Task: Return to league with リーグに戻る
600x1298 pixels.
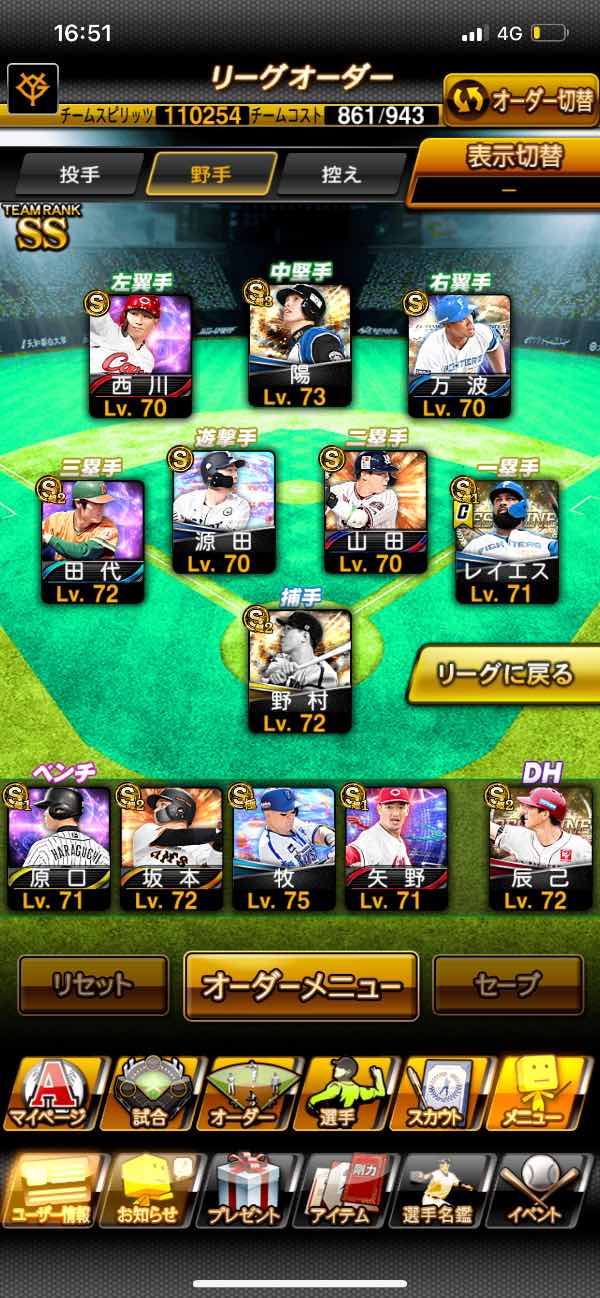Action: tap(504, 675)
